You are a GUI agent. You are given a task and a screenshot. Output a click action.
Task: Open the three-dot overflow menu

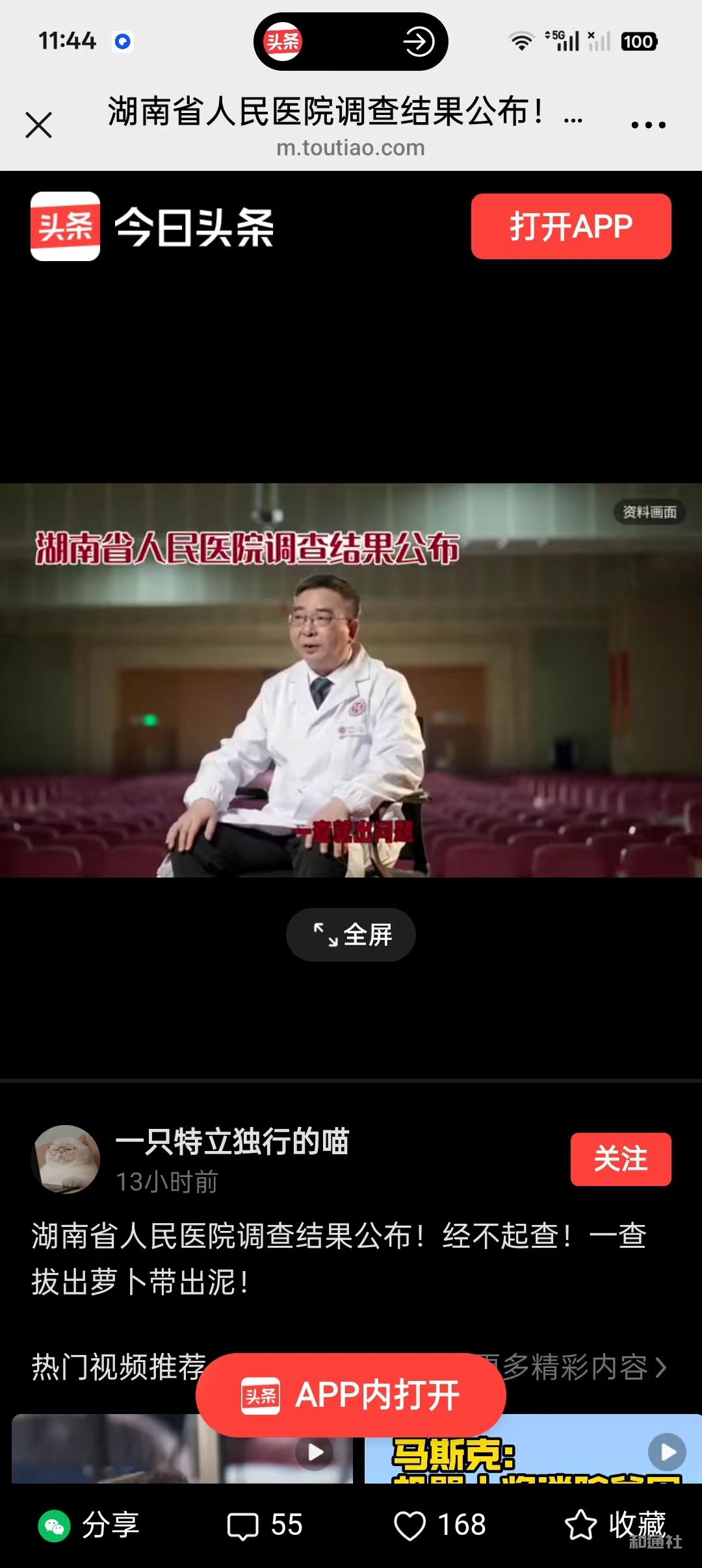pyautogui.click(x=648, y=125)
